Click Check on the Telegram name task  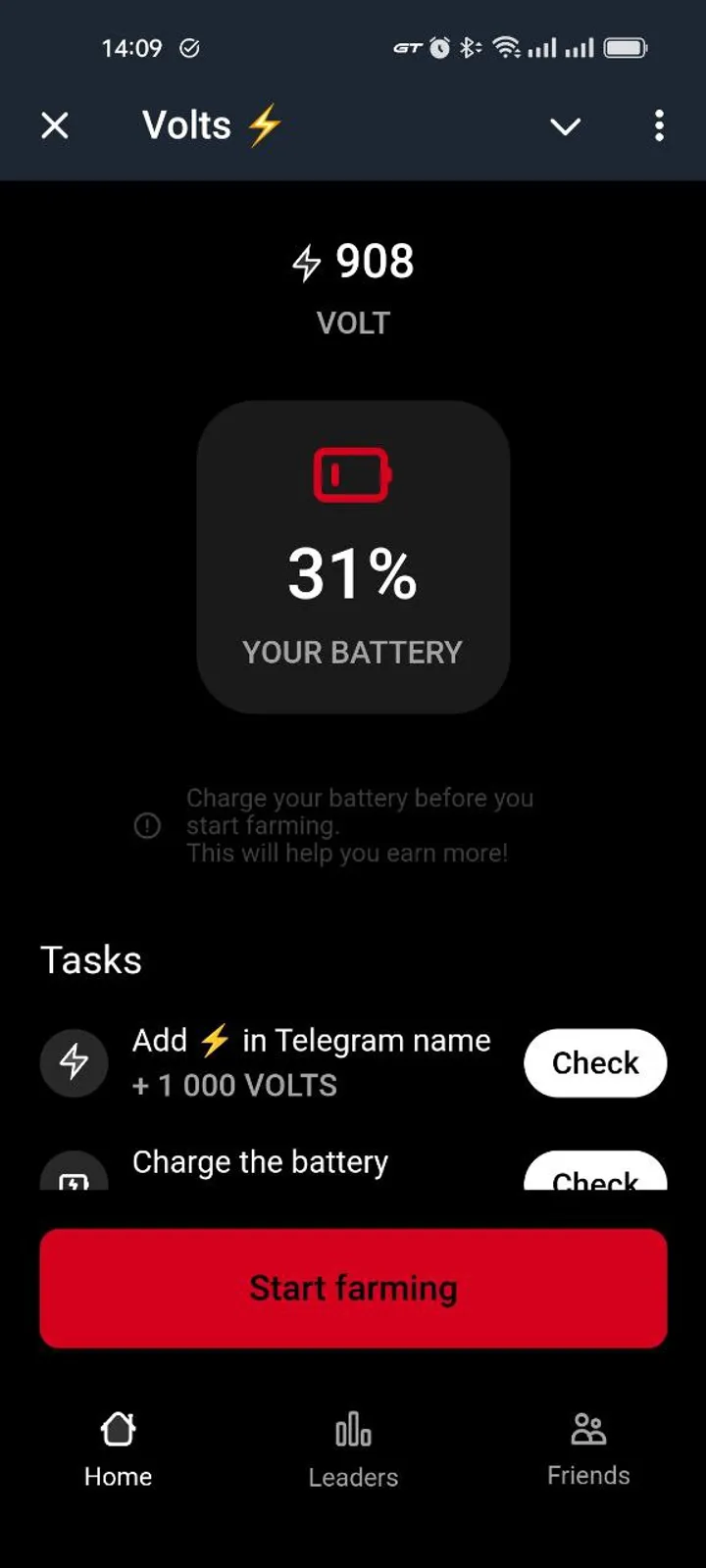click(x=594, y=1062)
